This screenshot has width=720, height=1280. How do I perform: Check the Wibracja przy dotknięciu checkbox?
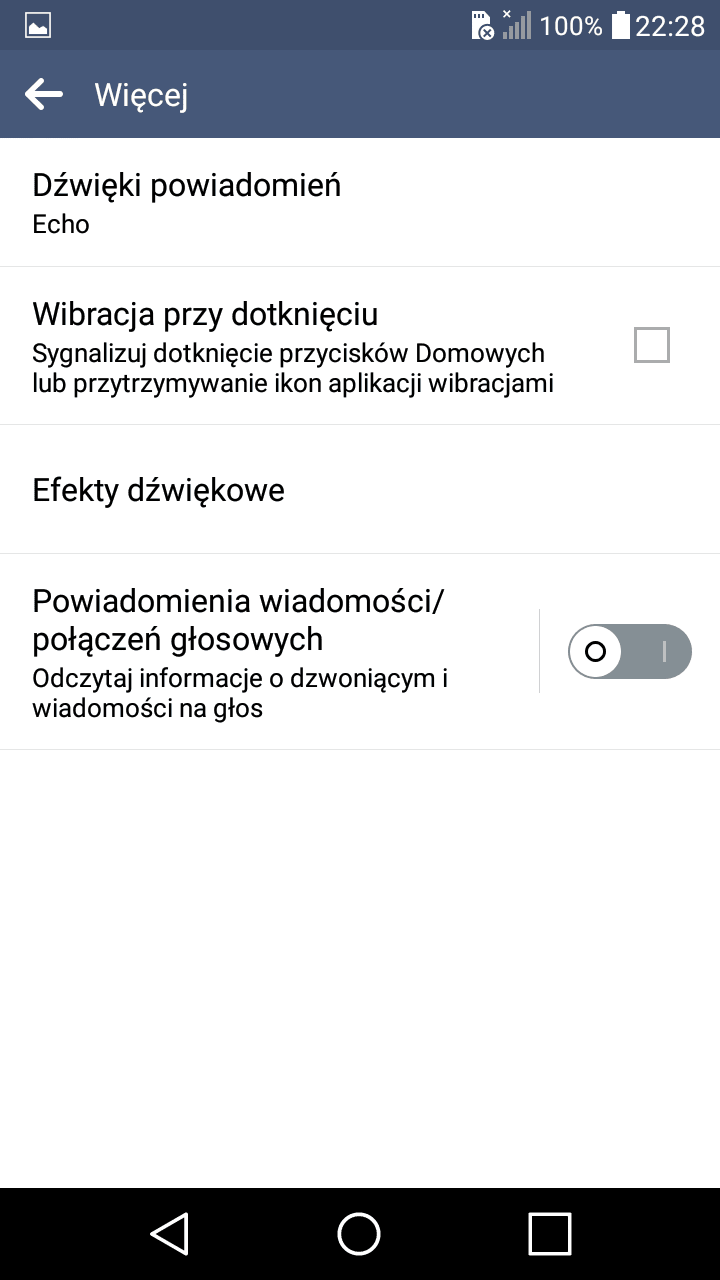[652, 345]
